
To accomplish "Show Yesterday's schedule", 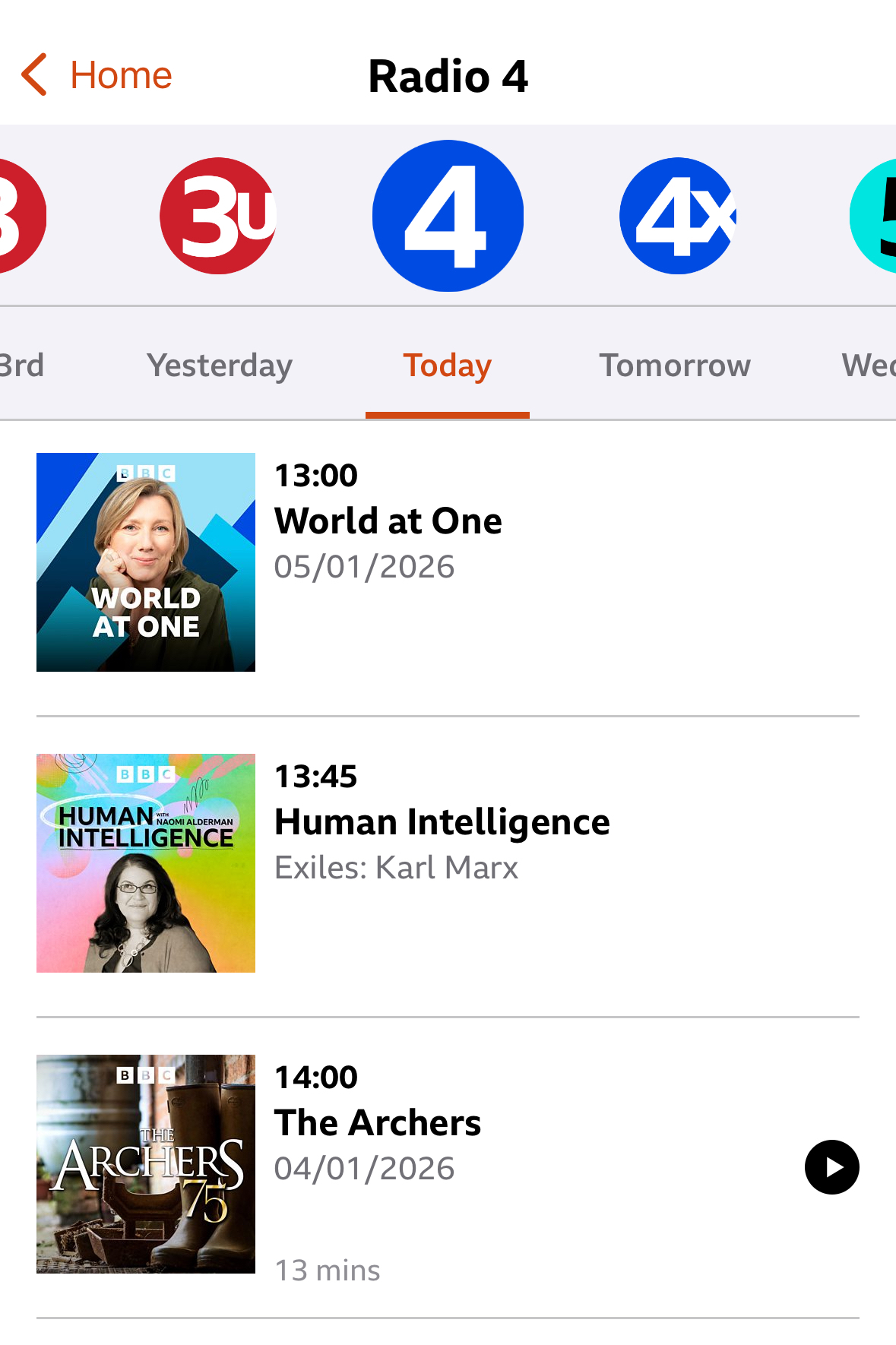I will click(220, 366).
